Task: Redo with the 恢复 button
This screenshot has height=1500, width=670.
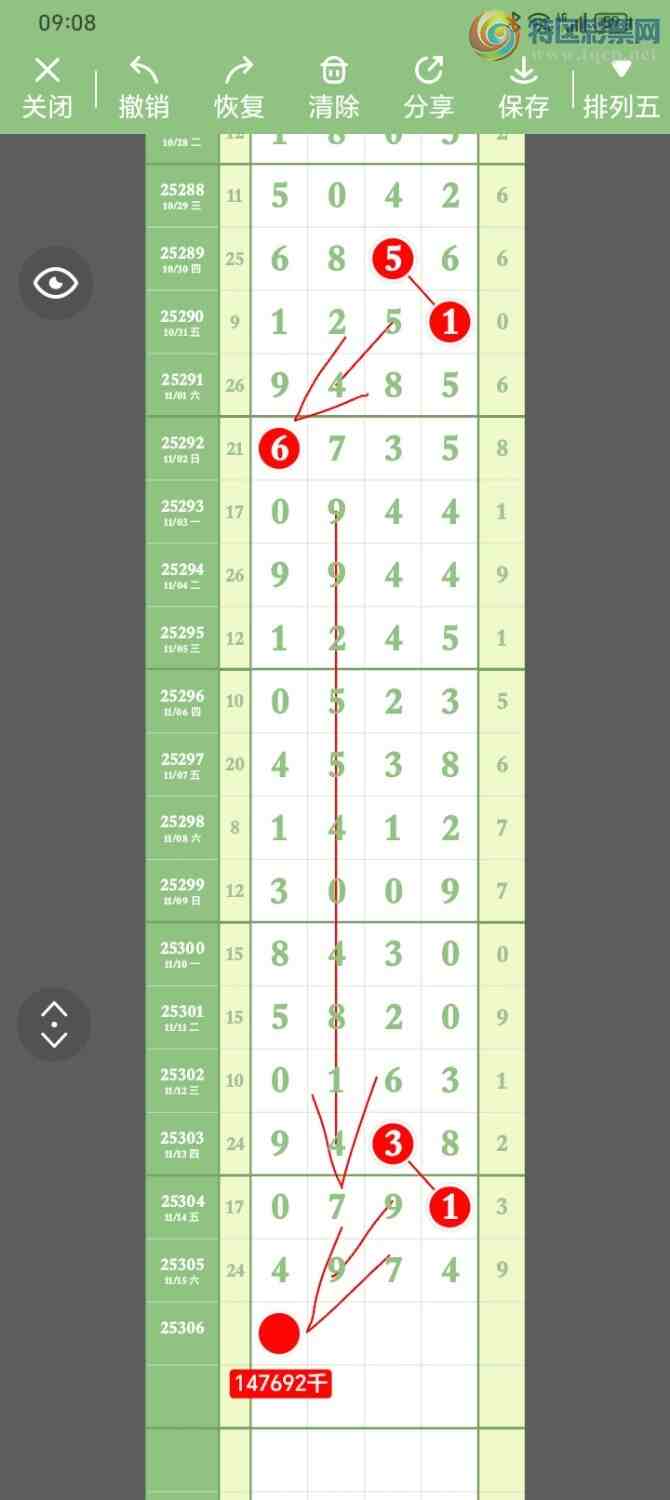Action: [x=239, y=87]
